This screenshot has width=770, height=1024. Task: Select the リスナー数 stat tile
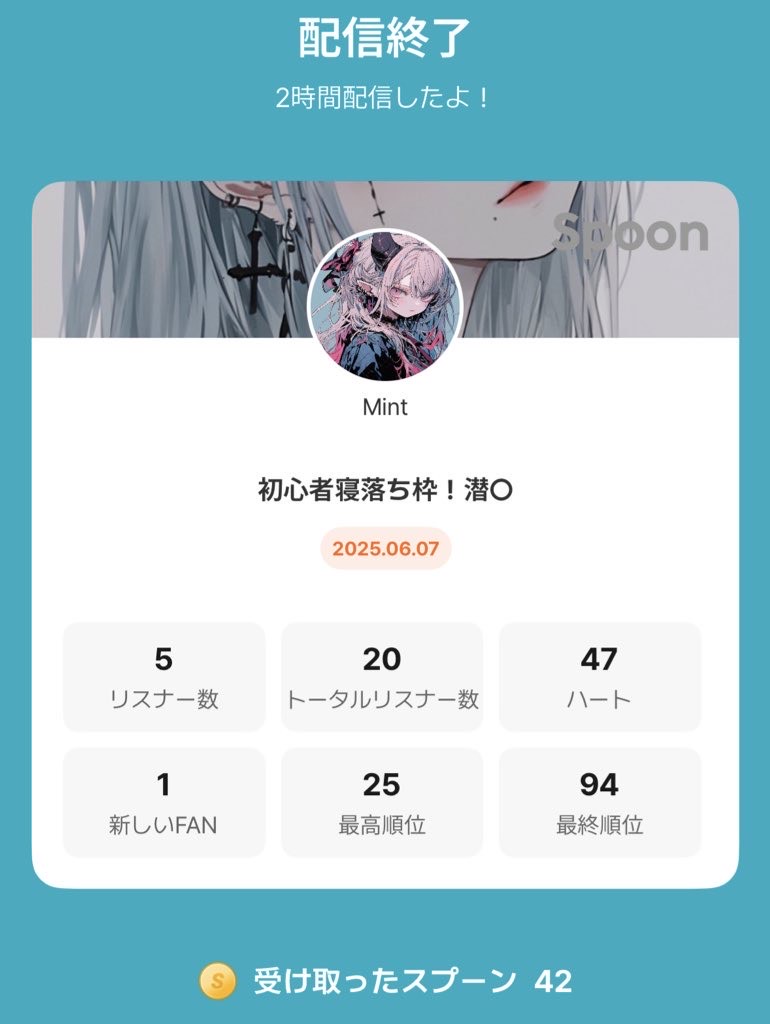pos(163,676)
